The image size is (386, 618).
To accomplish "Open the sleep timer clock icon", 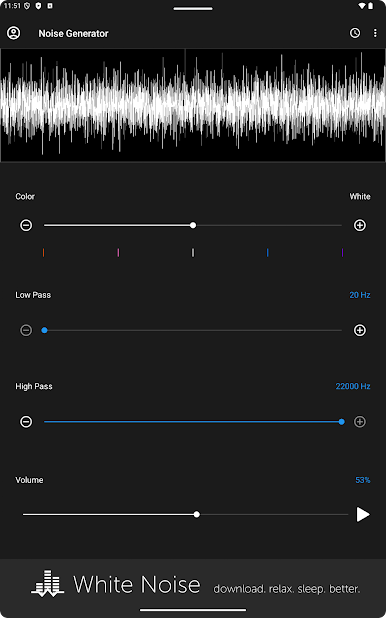I will [x=355, y=33].
